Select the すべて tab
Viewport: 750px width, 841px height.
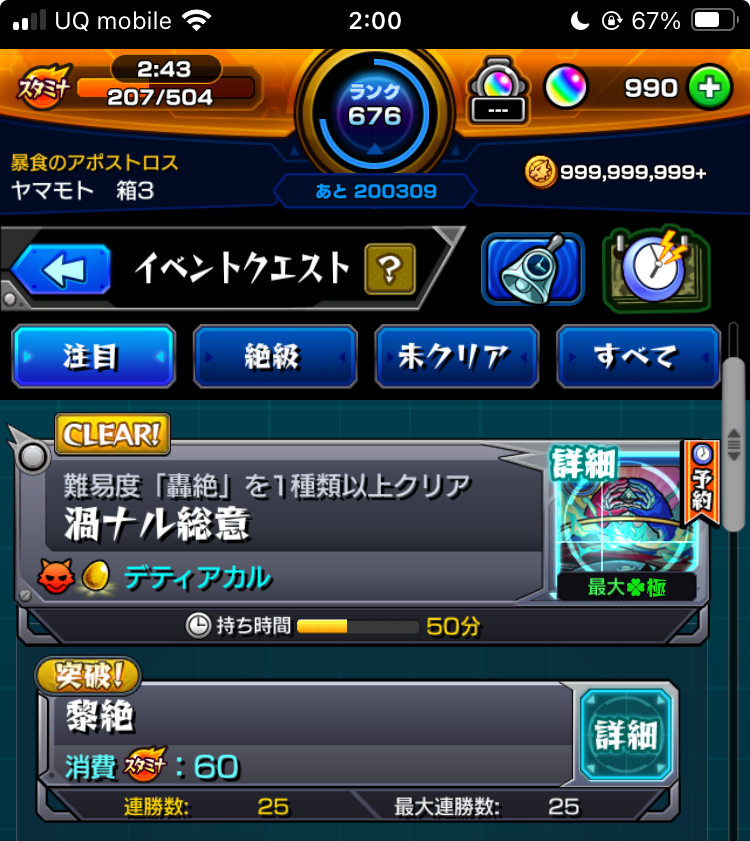[638, 357]
